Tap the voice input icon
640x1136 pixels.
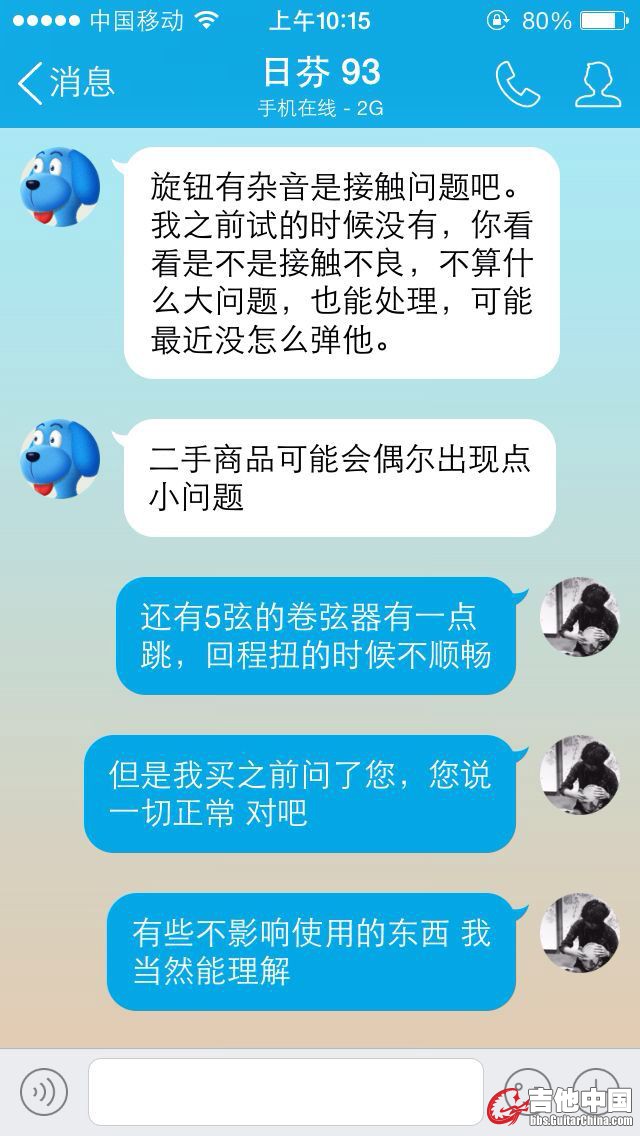pyautogui.click(x=44, y=1092)
